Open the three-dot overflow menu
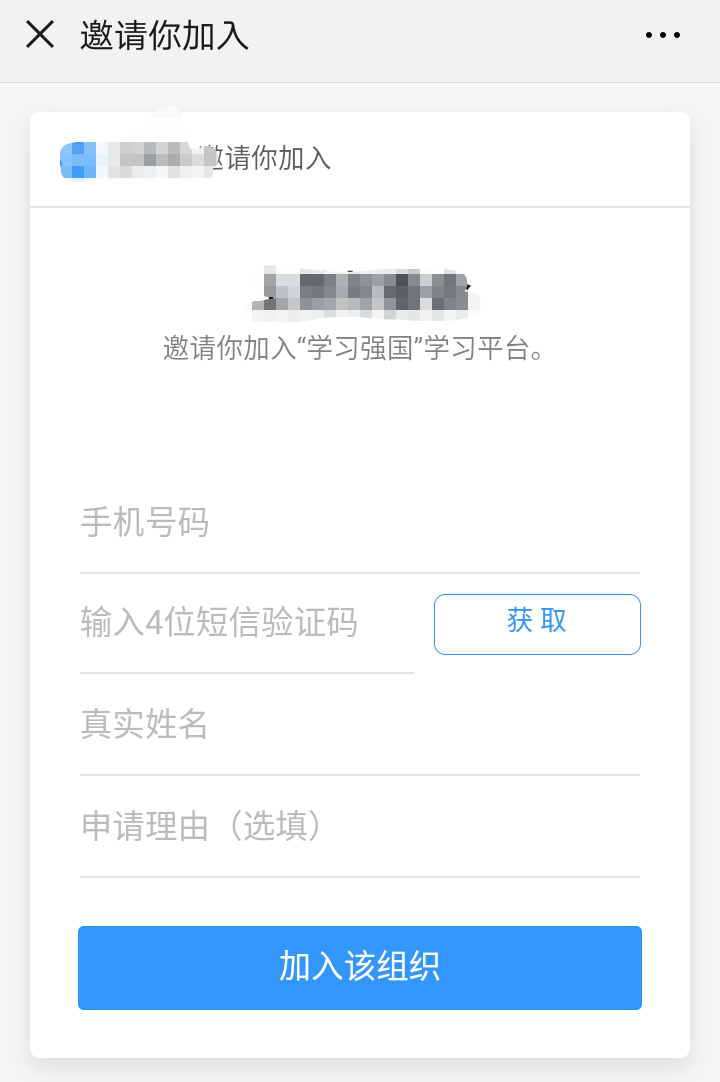 (x=662, y=36)
